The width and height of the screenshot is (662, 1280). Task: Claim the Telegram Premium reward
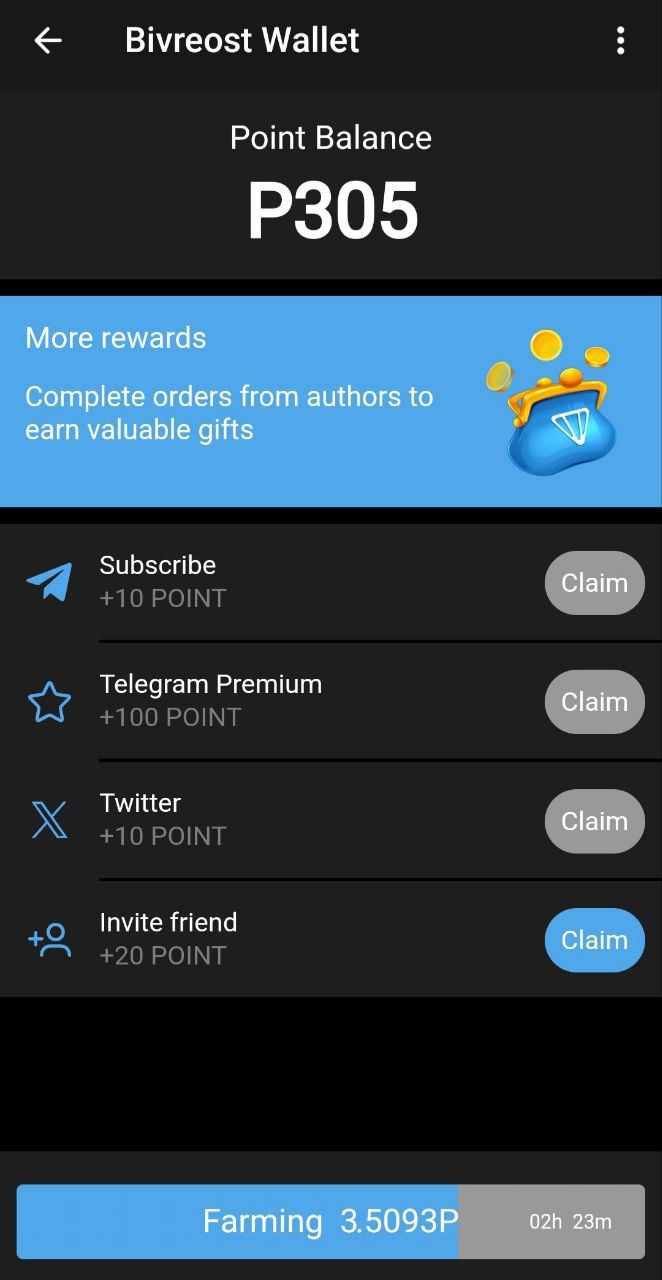pos(594,702)
